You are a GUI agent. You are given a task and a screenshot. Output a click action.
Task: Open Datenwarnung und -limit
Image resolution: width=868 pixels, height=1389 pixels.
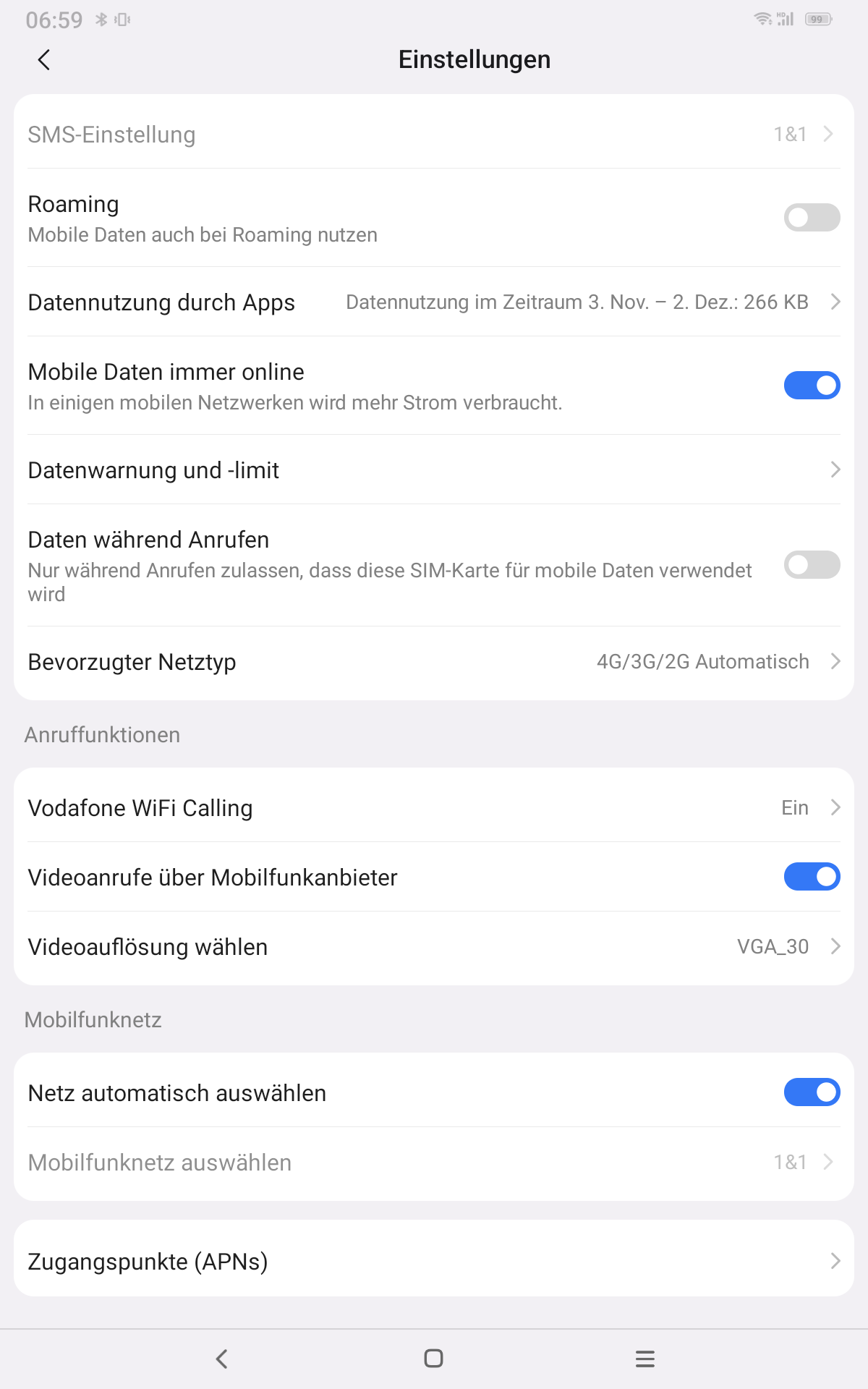[x=434, y=470]
